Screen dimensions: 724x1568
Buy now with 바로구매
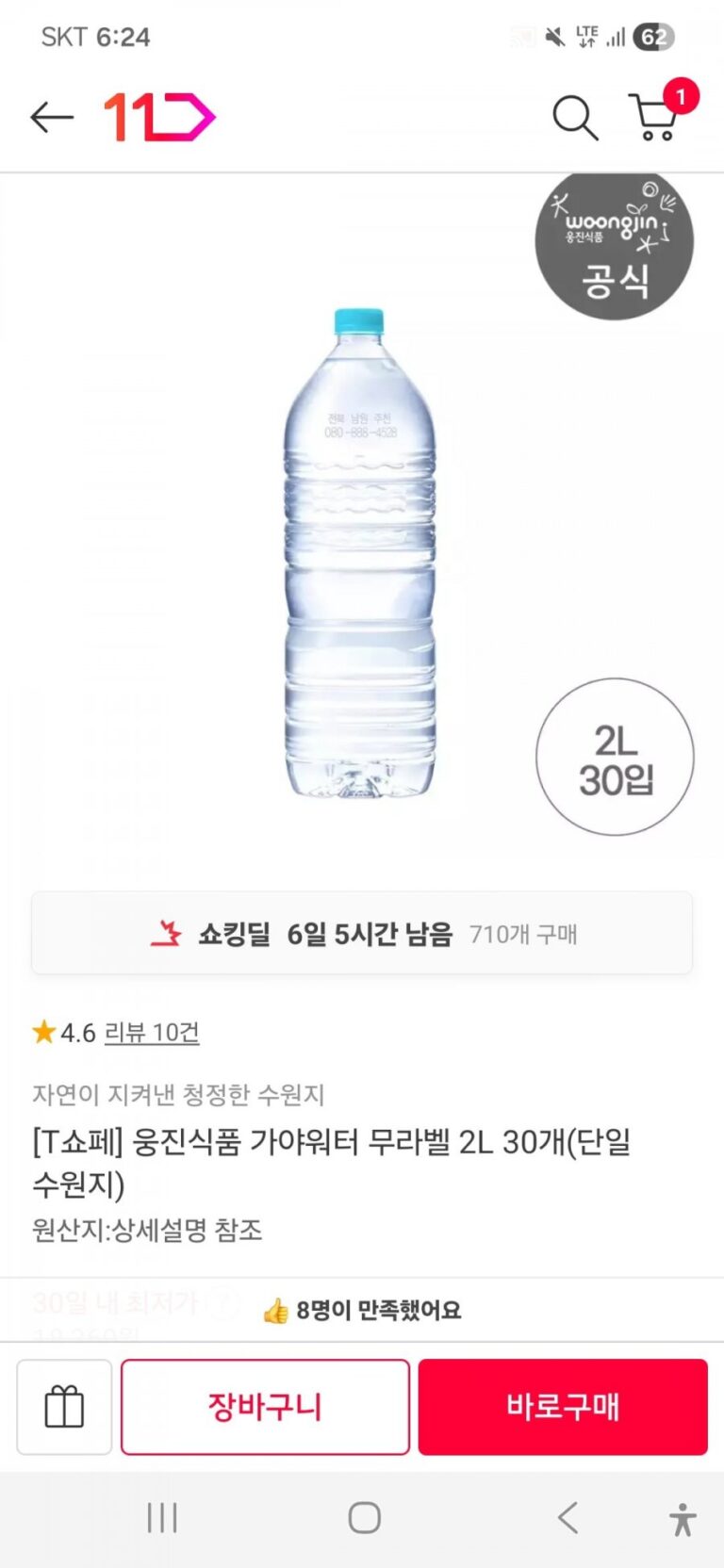point(563,1407)
